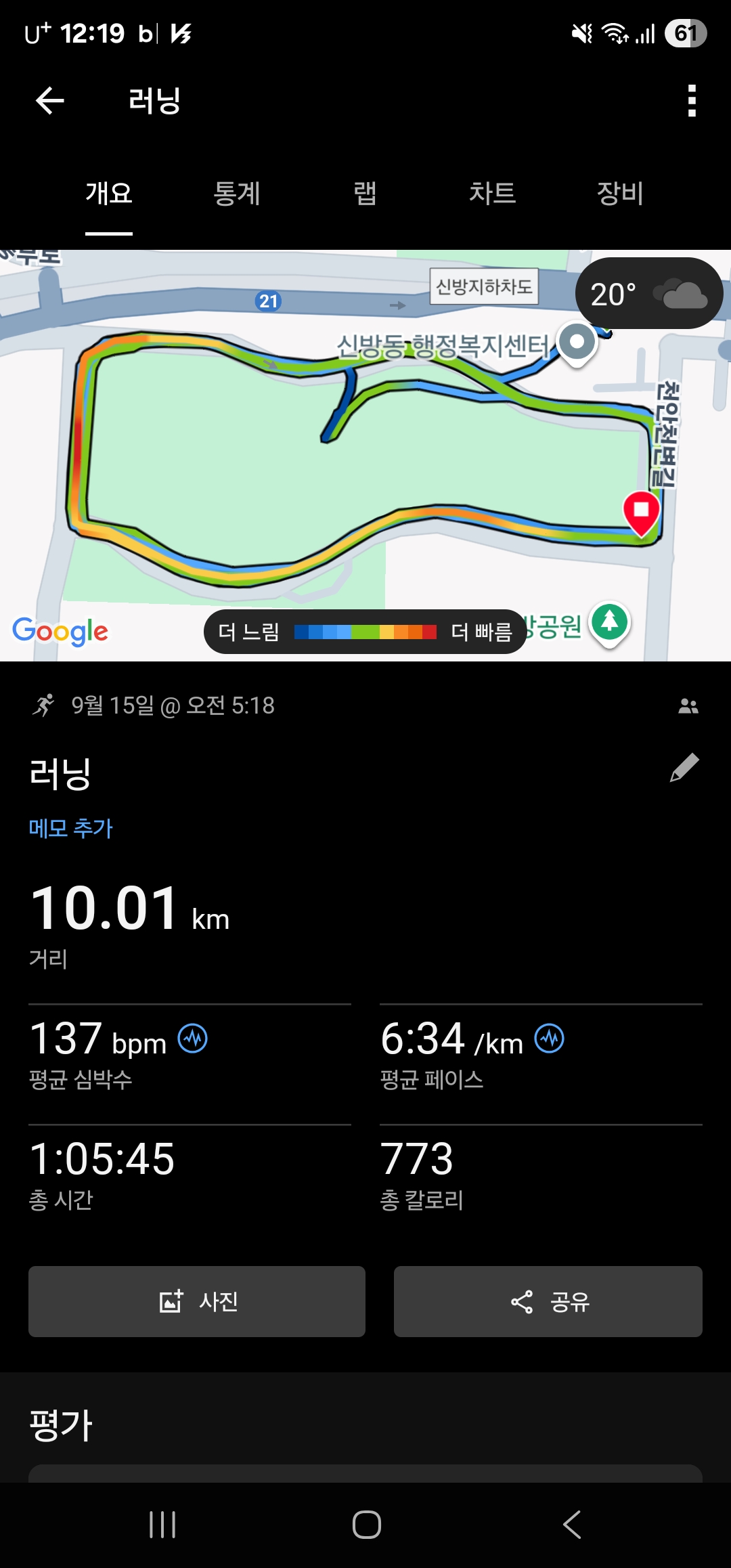
Task: Open recent apps from navigation bar
Action: (x=162, y=1525)
